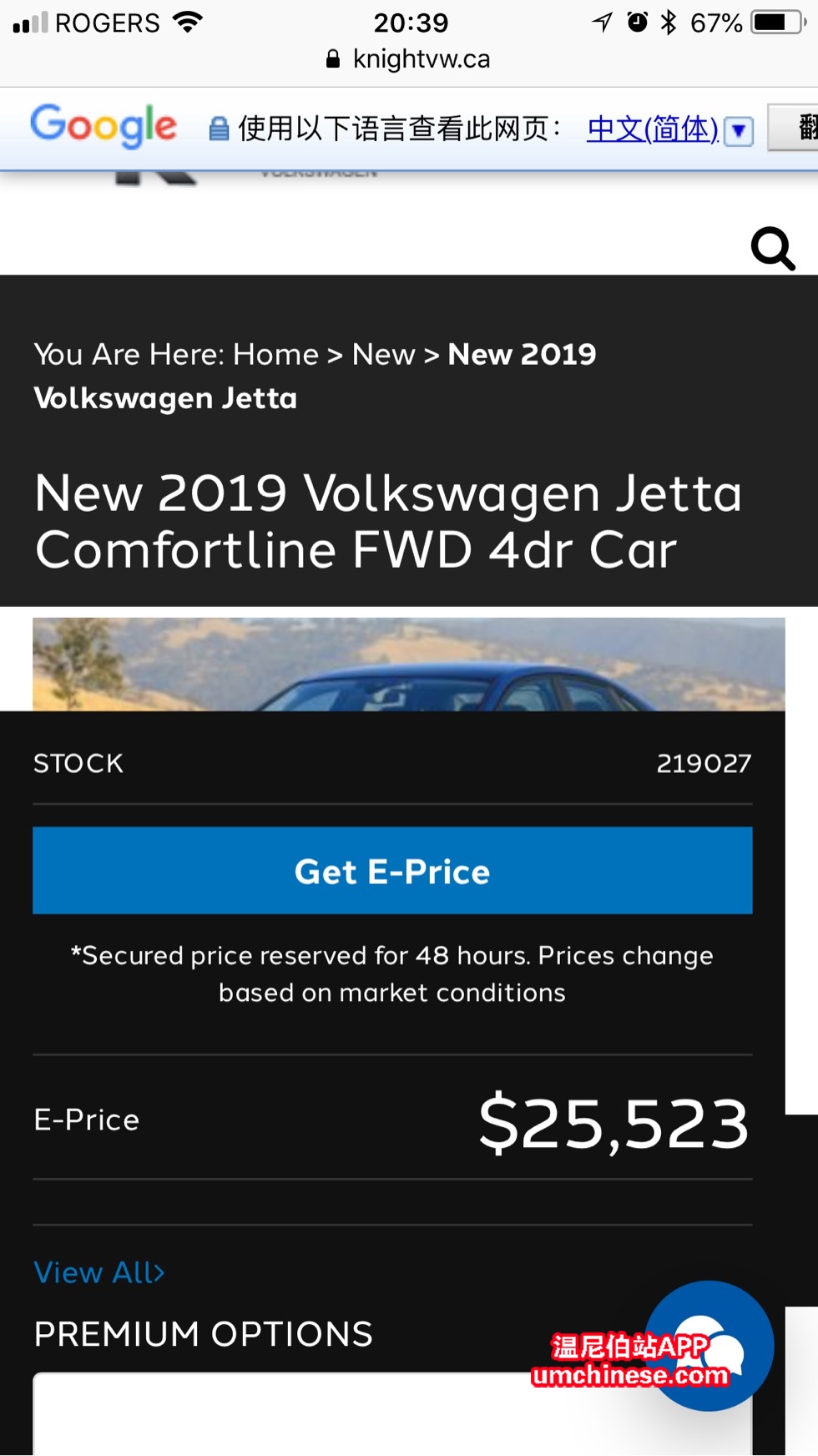This screenshot has height=1456, width=818.
Task: Open the live chat bubble
Action: 709,1344
